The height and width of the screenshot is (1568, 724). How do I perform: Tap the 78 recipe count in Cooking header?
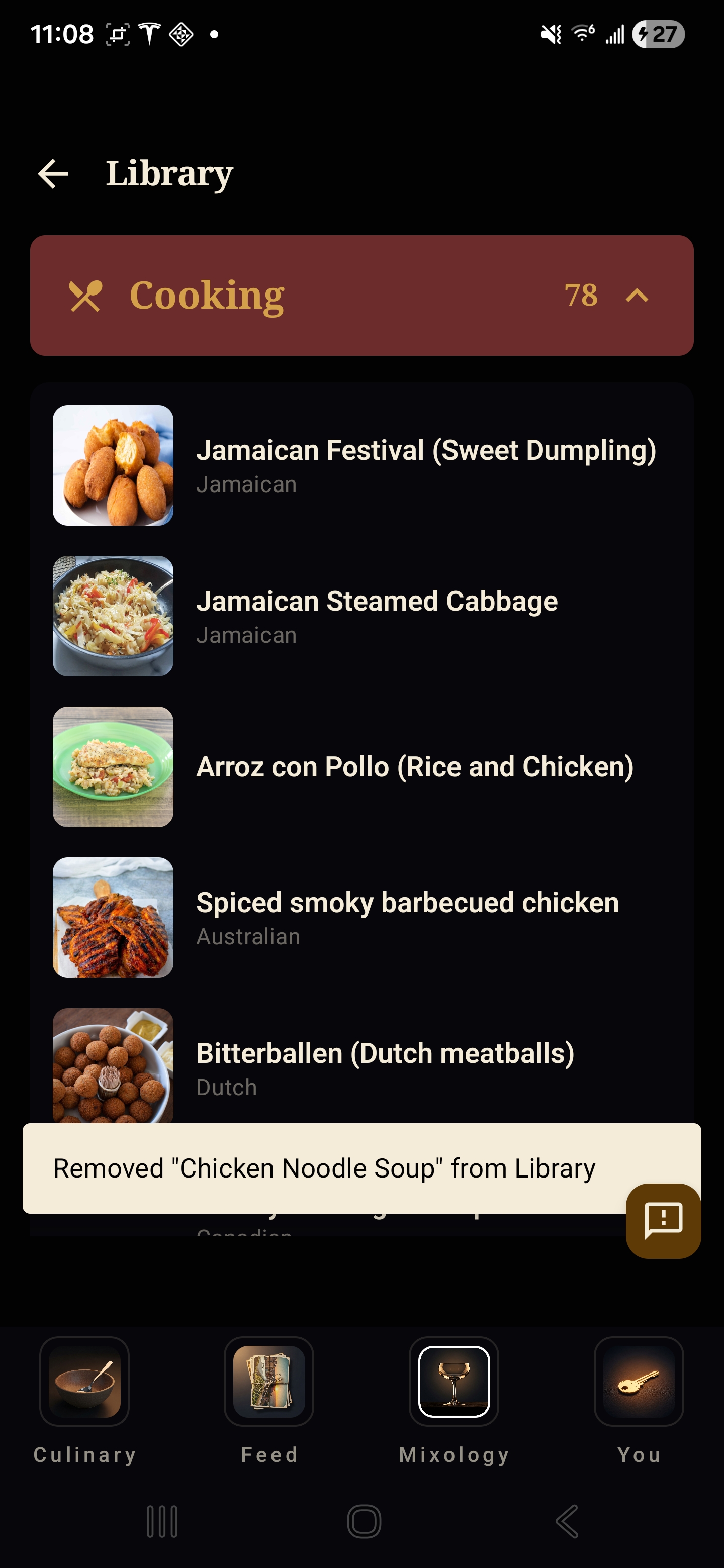(x=583, y=297)
